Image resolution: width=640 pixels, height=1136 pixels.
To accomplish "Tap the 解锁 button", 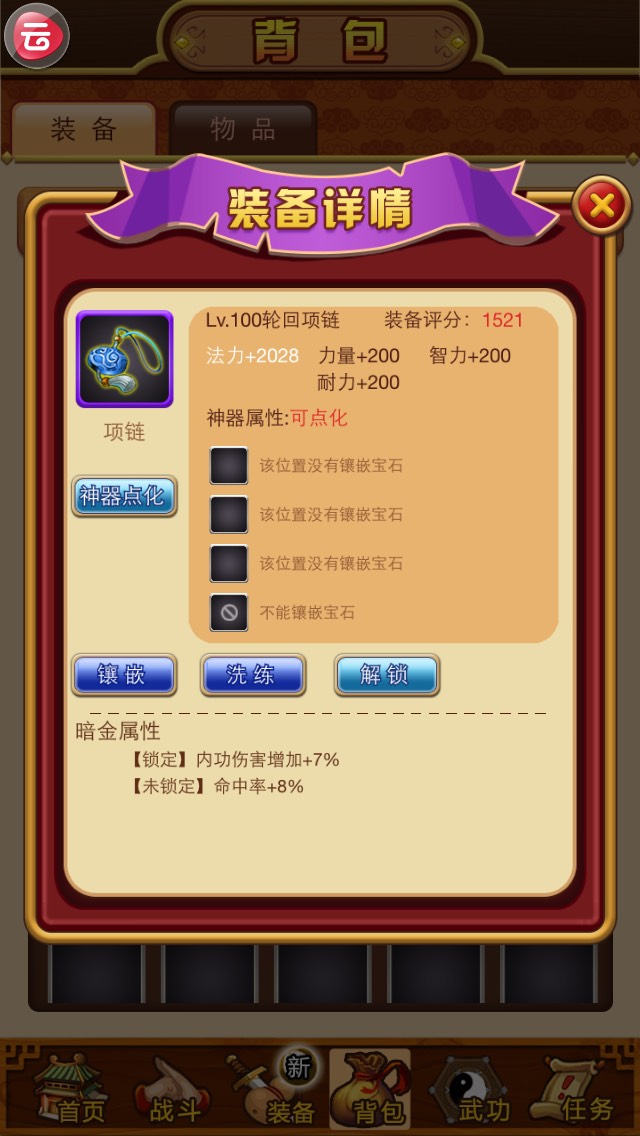I will (x=386, y=675).
